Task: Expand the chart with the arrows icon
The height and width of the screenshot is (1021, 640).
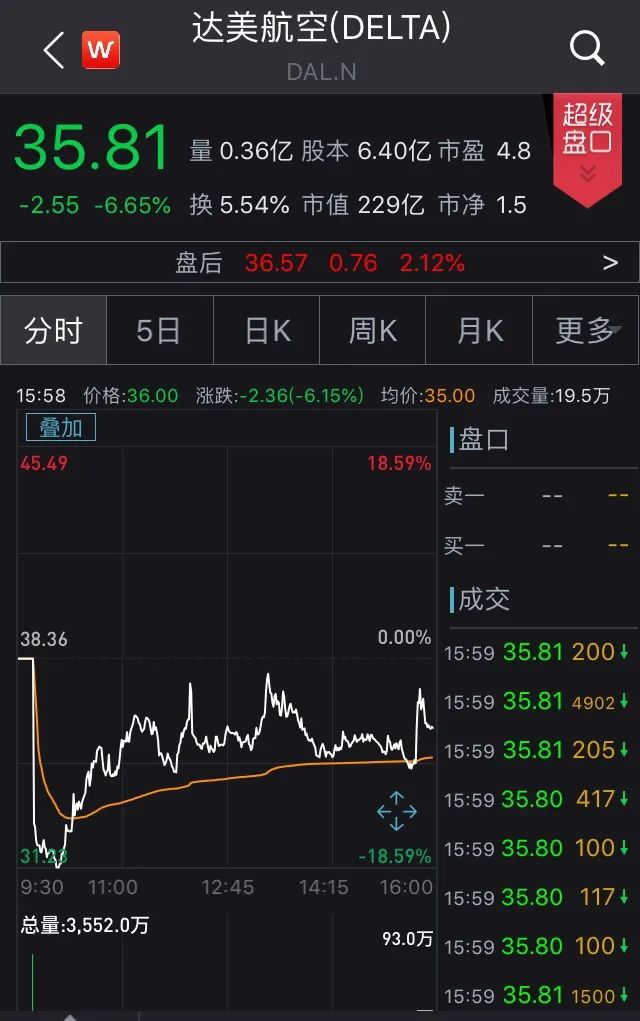Action: [x=397, y=811]
